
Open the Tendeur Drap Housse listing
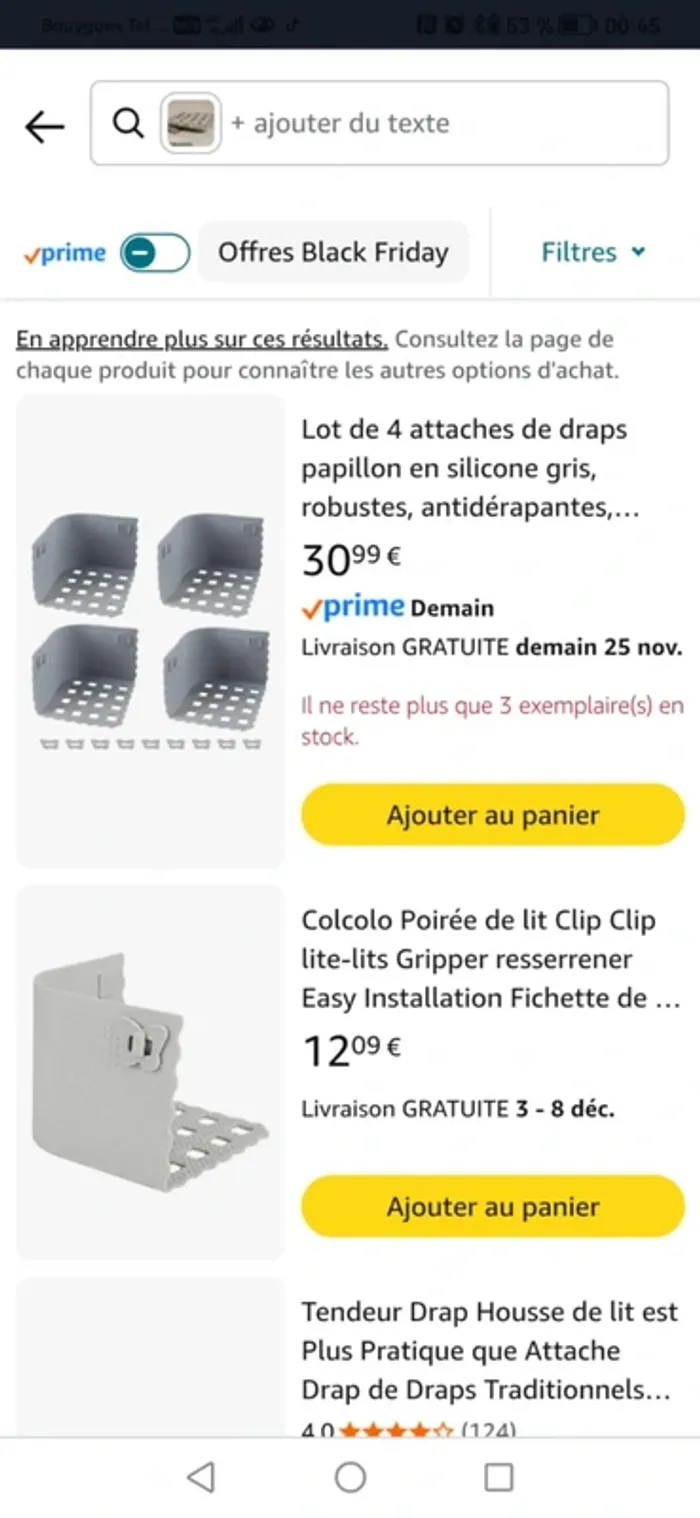(x=489, y=1350)
